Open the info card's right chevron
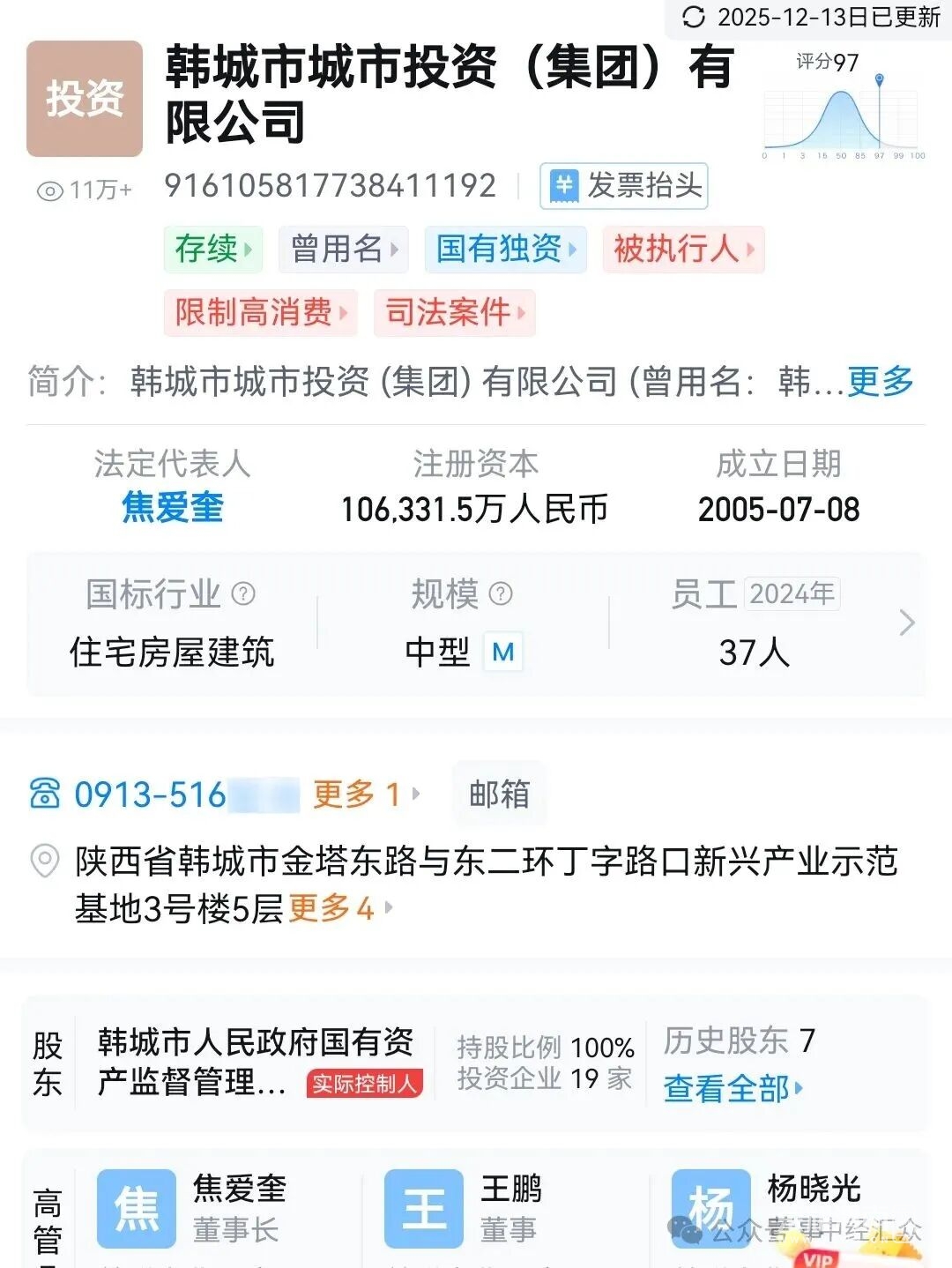The height and width of the screenshot is (1268, 952). (x=906, y=623)
